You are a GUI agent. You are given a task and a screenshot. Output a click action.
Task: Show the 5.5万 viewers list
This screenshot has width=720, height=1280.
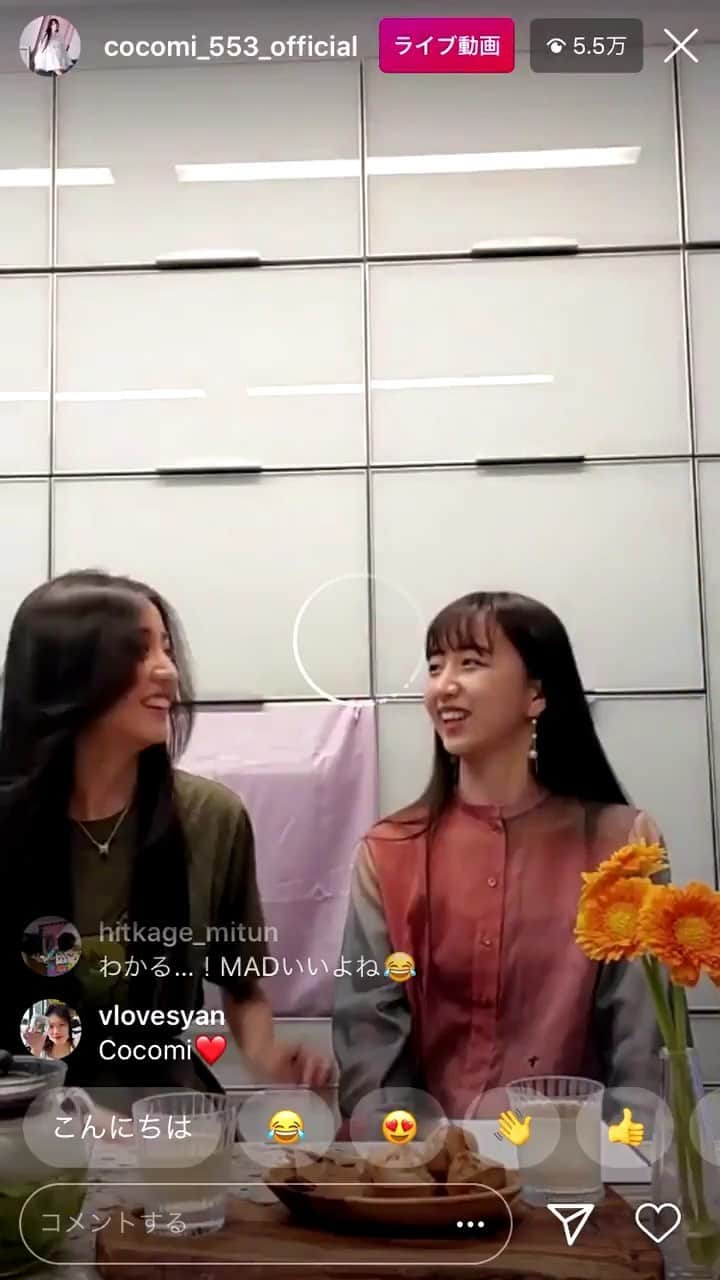[586, 46]
